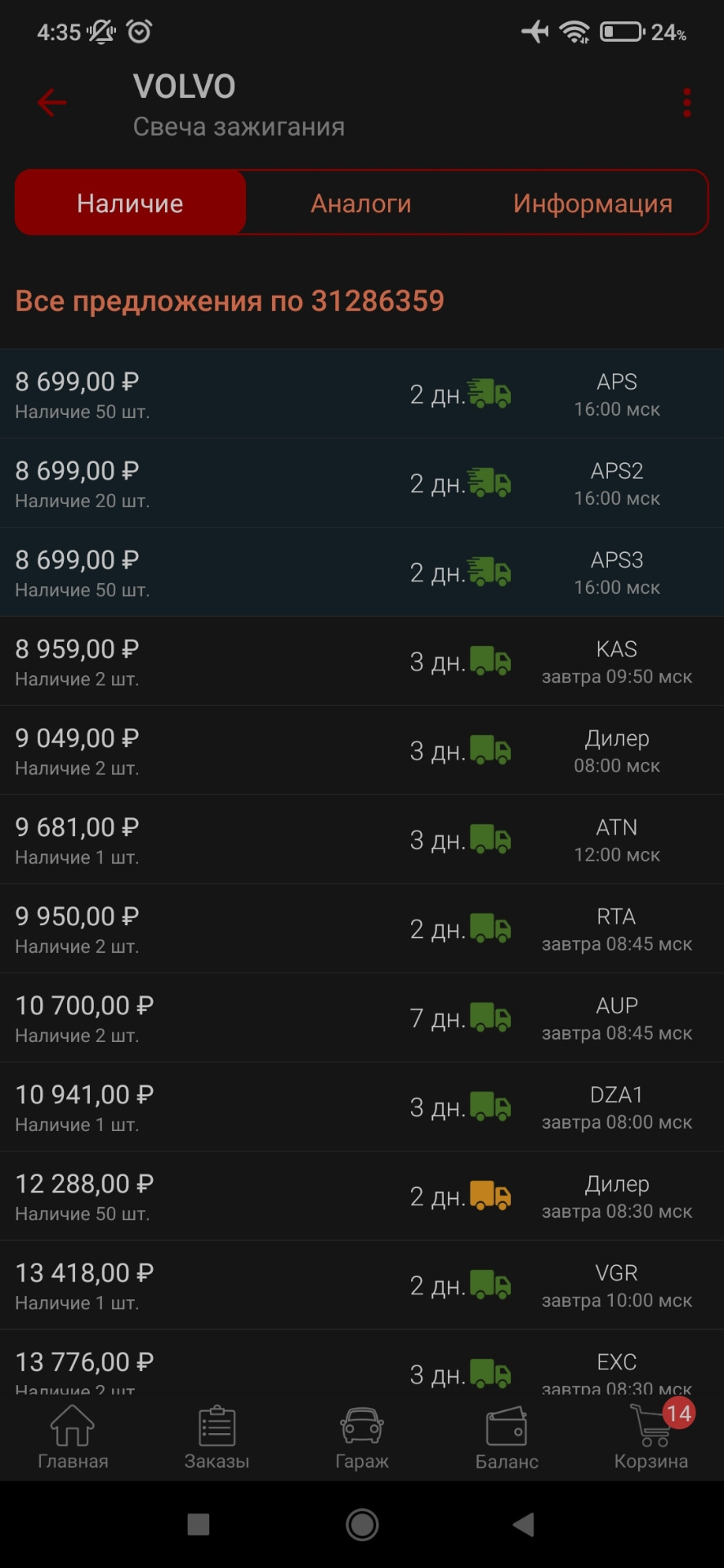
Task: Tap the system home button
Action: tap(362, 1524)
